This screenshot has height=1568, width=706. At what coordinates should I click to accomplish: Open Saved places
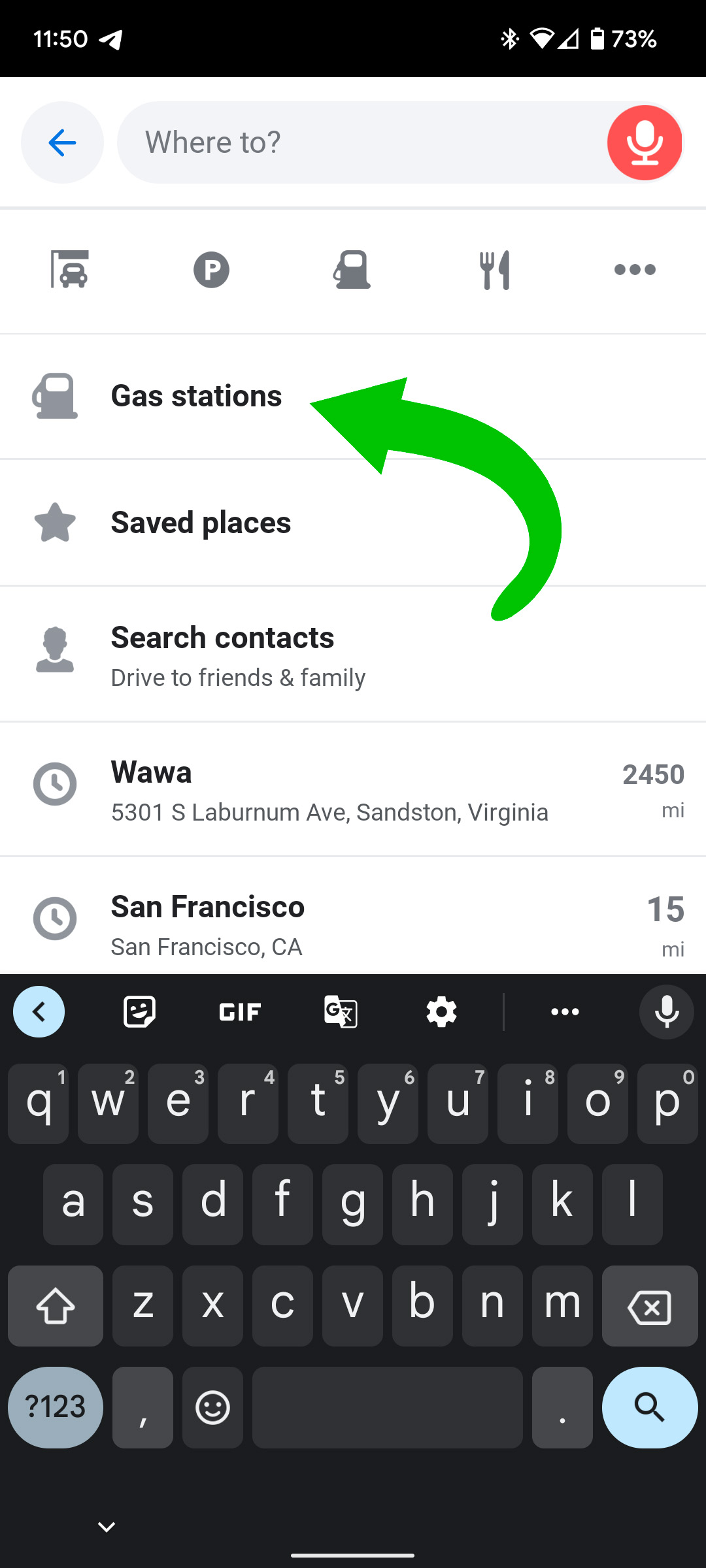[x=201, y=523]
